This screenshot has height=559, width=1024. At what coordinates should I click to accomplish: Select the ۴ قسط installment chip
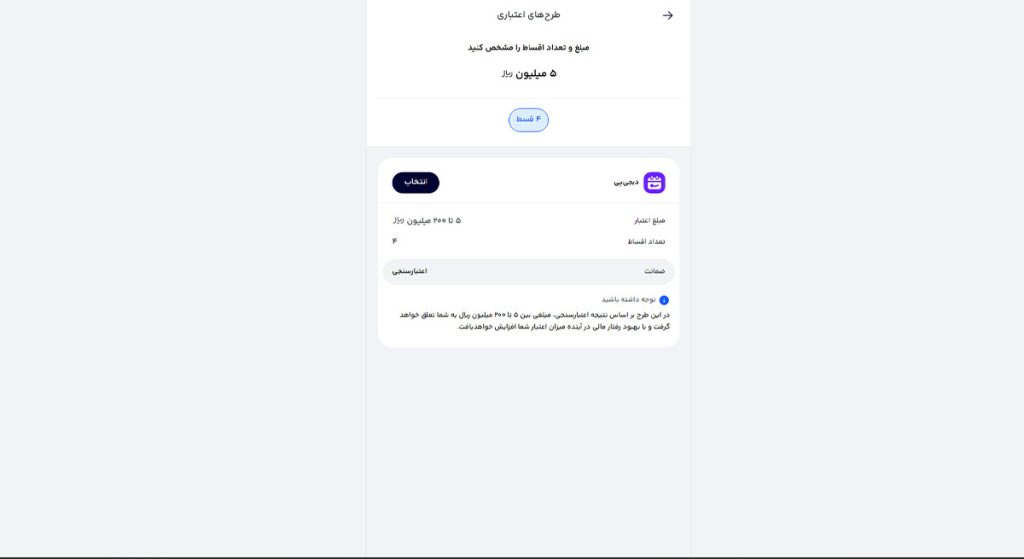pos(528,120)
